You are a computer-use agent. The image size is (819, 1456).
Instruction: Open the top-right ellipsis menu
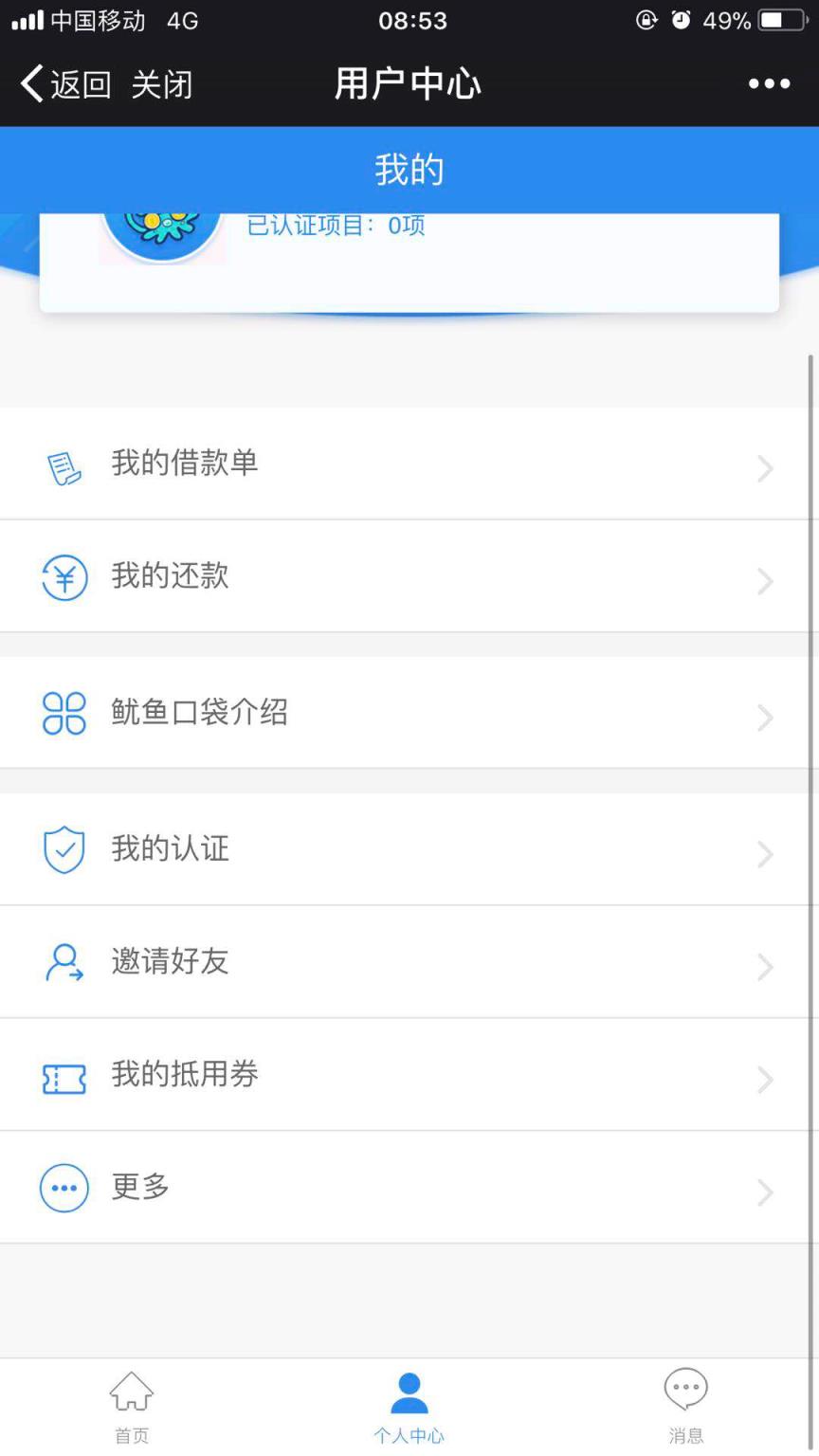768,83
